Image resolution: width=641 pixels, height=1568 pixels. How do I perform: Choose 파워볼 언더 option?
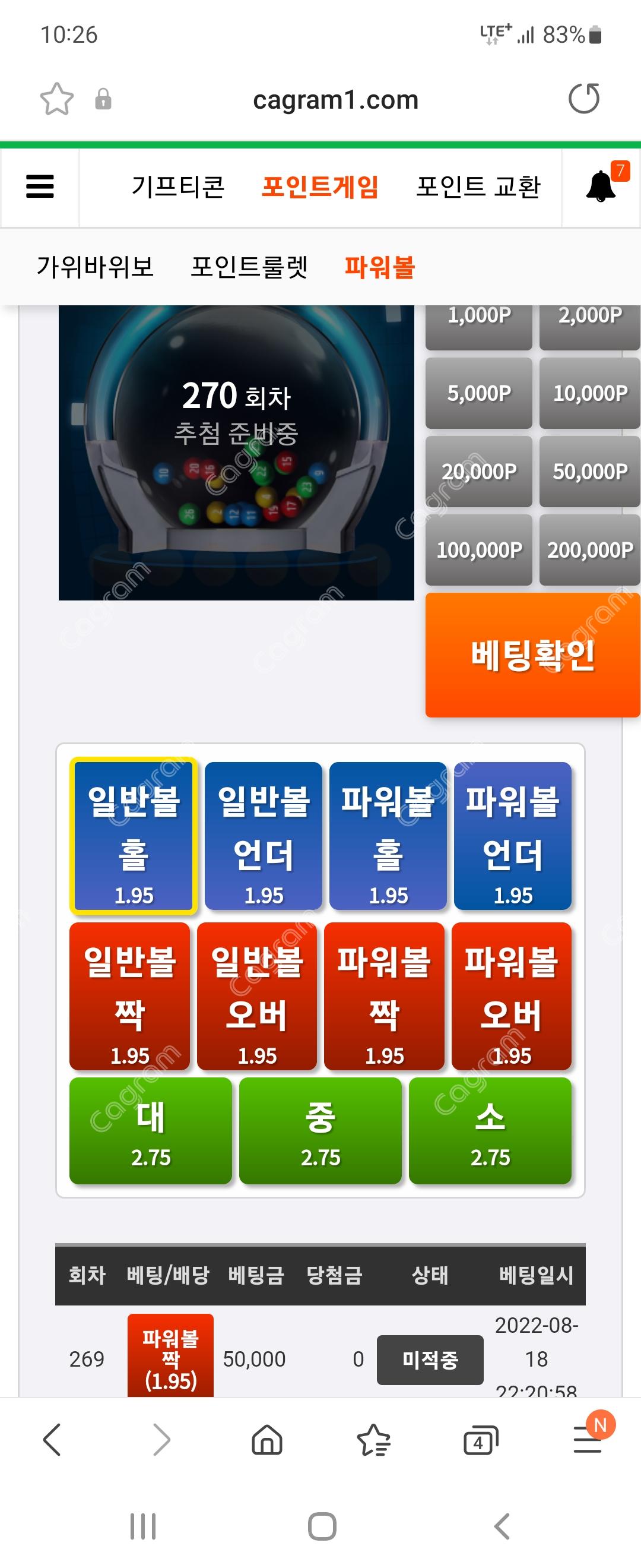coord(513,836)
